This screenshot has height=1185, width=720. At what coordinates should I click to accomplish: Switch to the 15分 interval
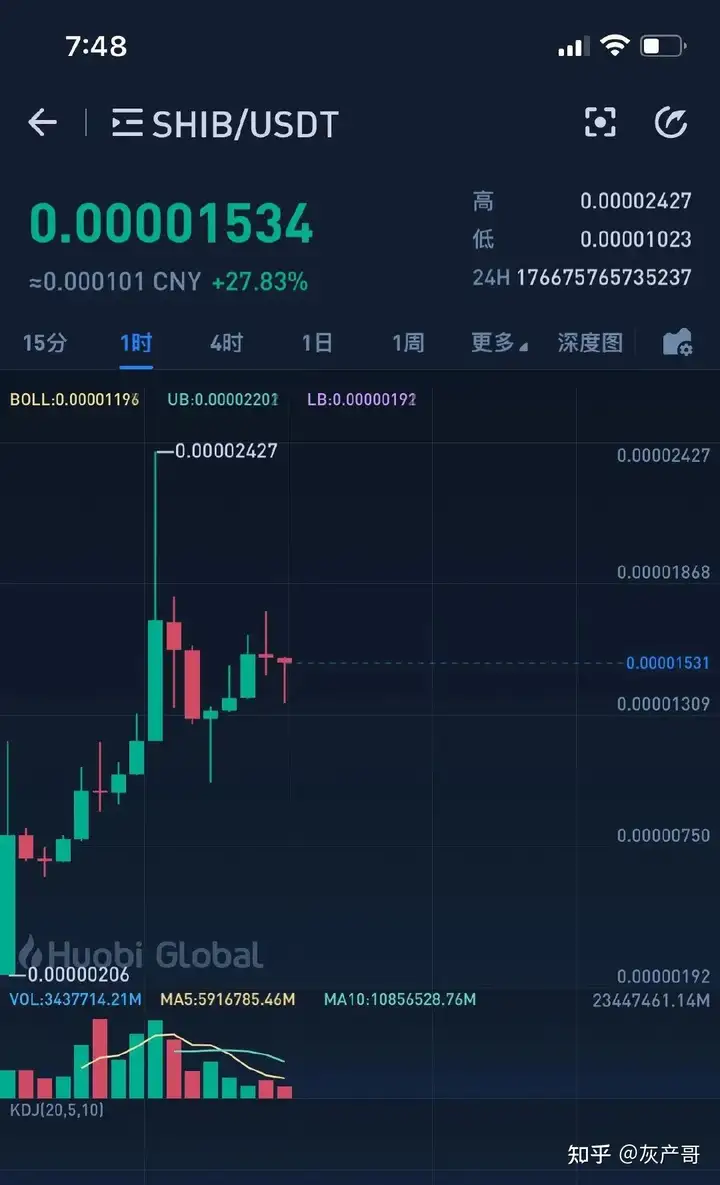[44, 343]
